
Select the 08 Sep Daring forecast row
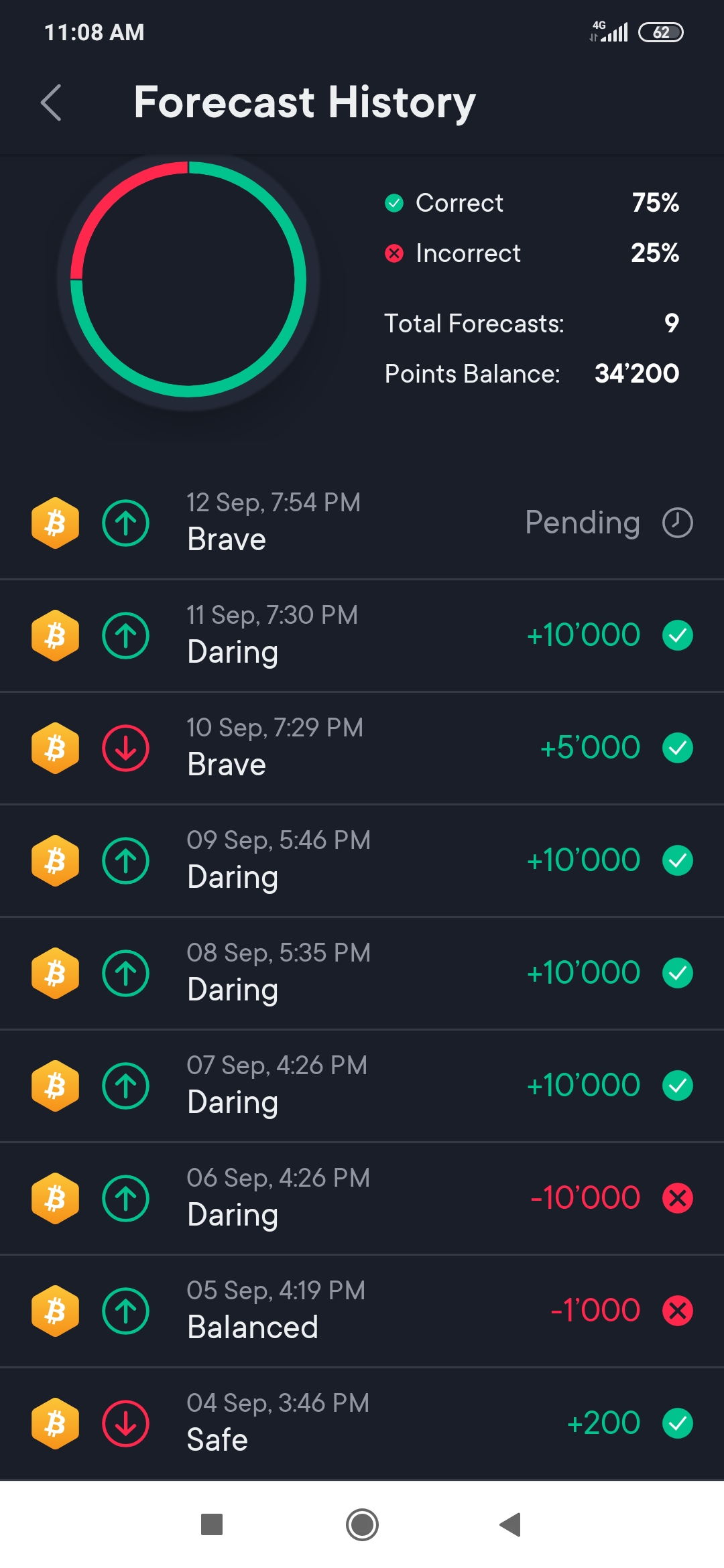(x=362, y=973)
